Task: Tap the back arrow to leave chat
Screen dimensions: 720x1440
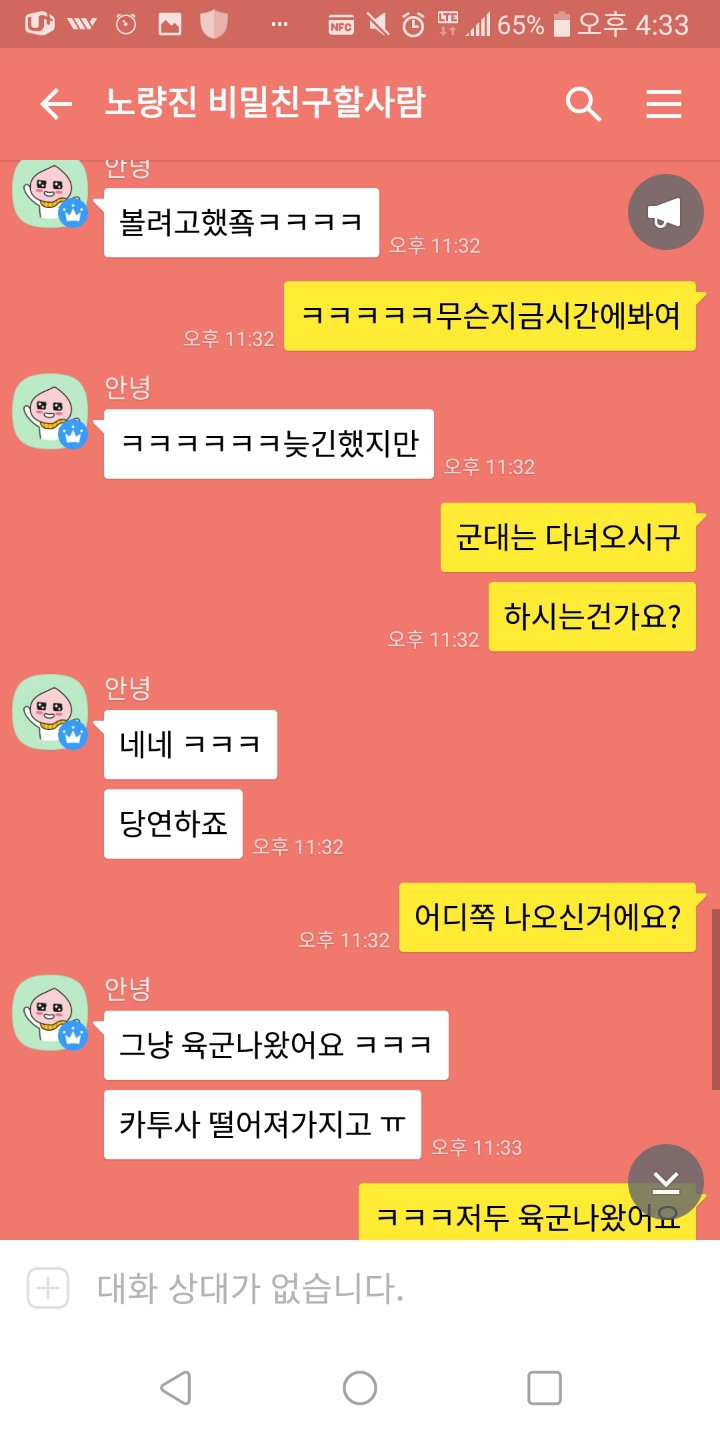Action: pyautogui.click(x=57, y=103)
